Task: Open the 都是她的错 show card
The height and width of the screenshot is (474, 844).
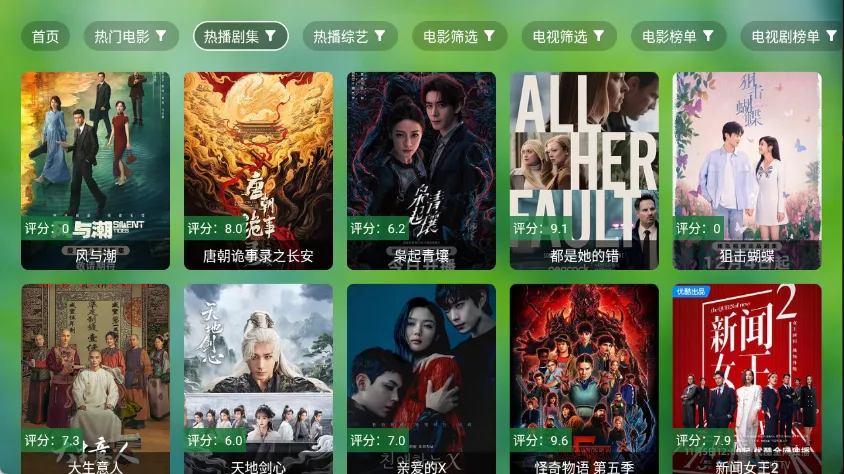Action: [x=584, y=170]
